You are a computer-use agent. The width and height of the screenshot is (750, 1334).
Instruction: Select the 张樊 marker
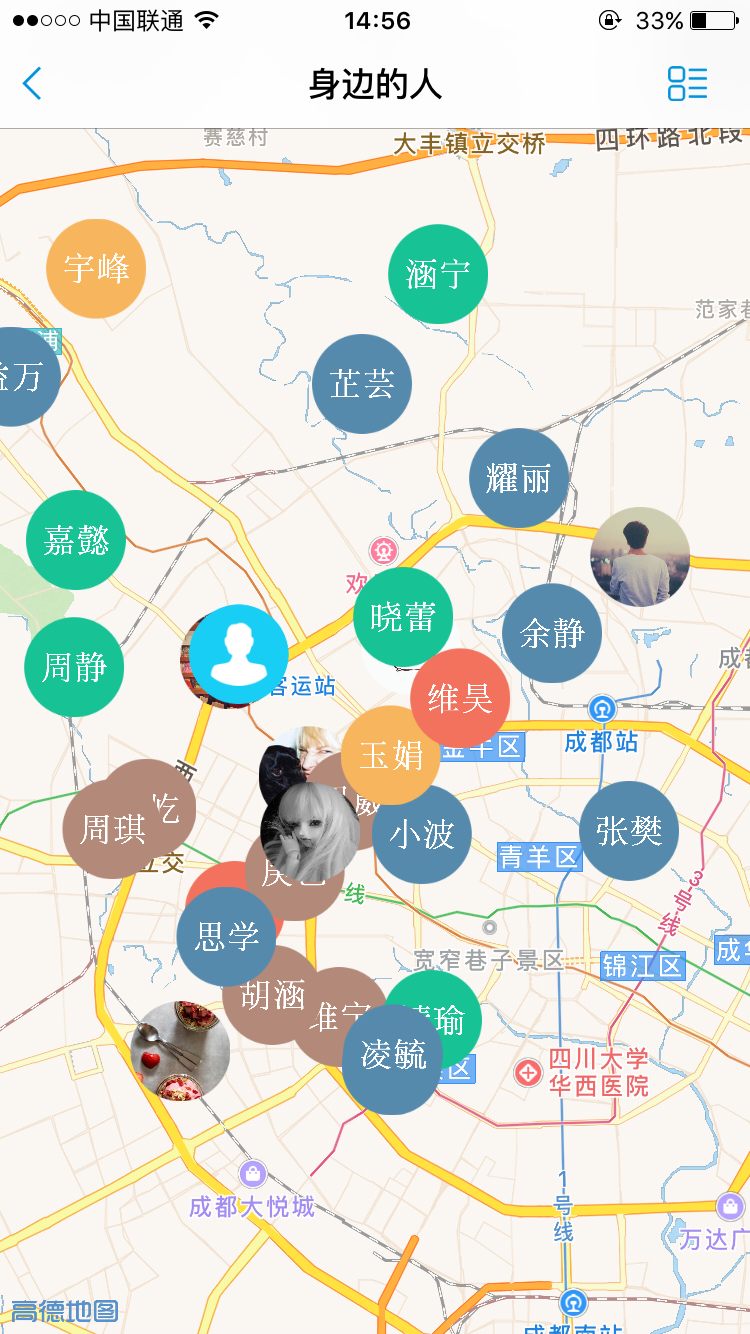[x=629, y=830]
